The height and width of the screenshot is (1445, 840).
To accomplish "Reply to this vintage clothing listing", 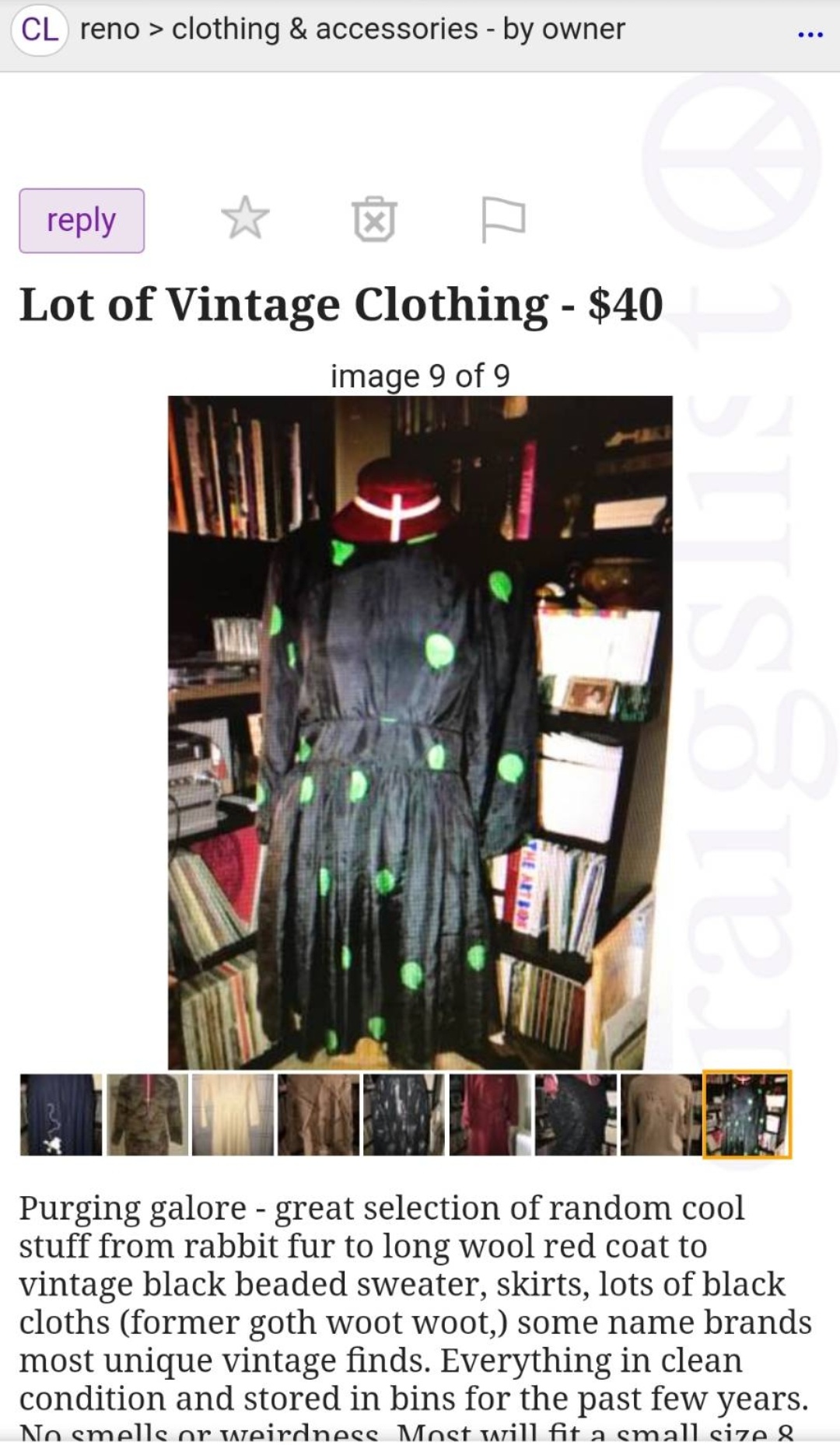I will [x=82, y=221].
